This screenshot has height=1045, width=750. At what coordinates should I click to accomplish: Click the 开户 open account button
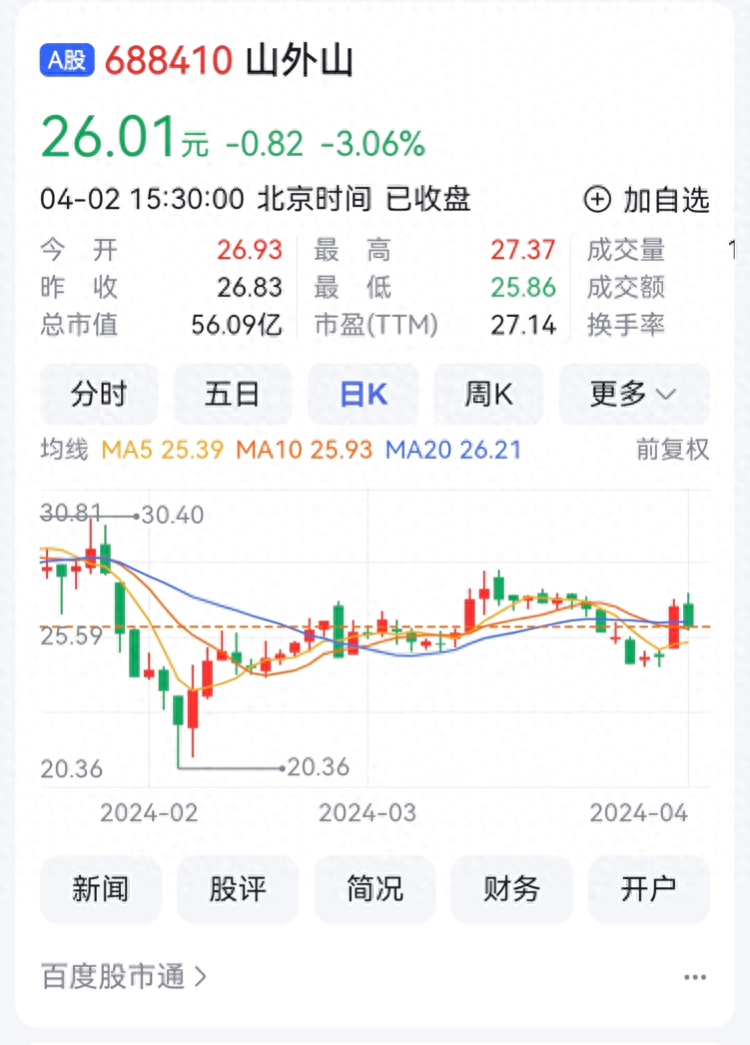[x=649, y=890]
